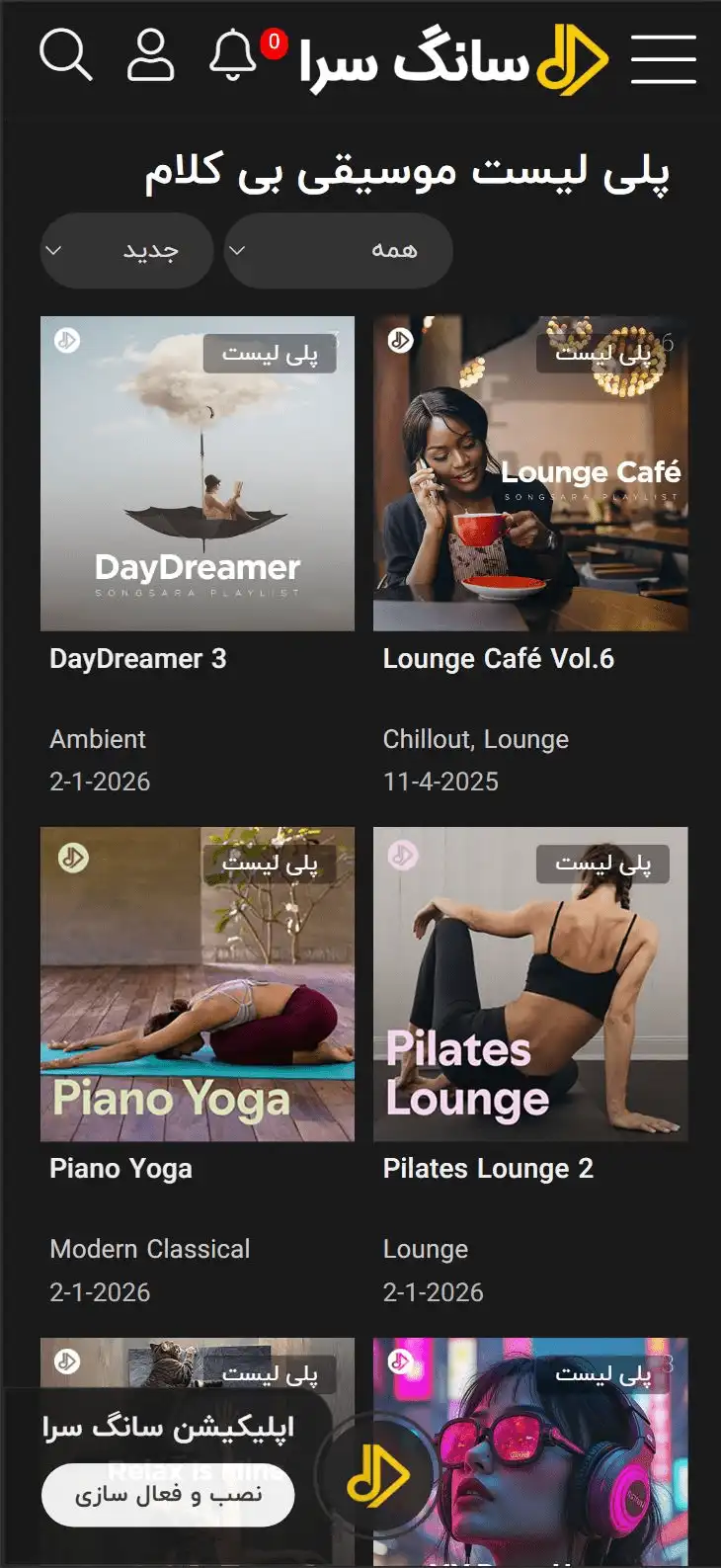Image resolution: width=721 pixels, height=1568 pixels.
Task: Open the Pilates Lounge 2 playlist
Action: pyautogui.click(x=530, y=984)
